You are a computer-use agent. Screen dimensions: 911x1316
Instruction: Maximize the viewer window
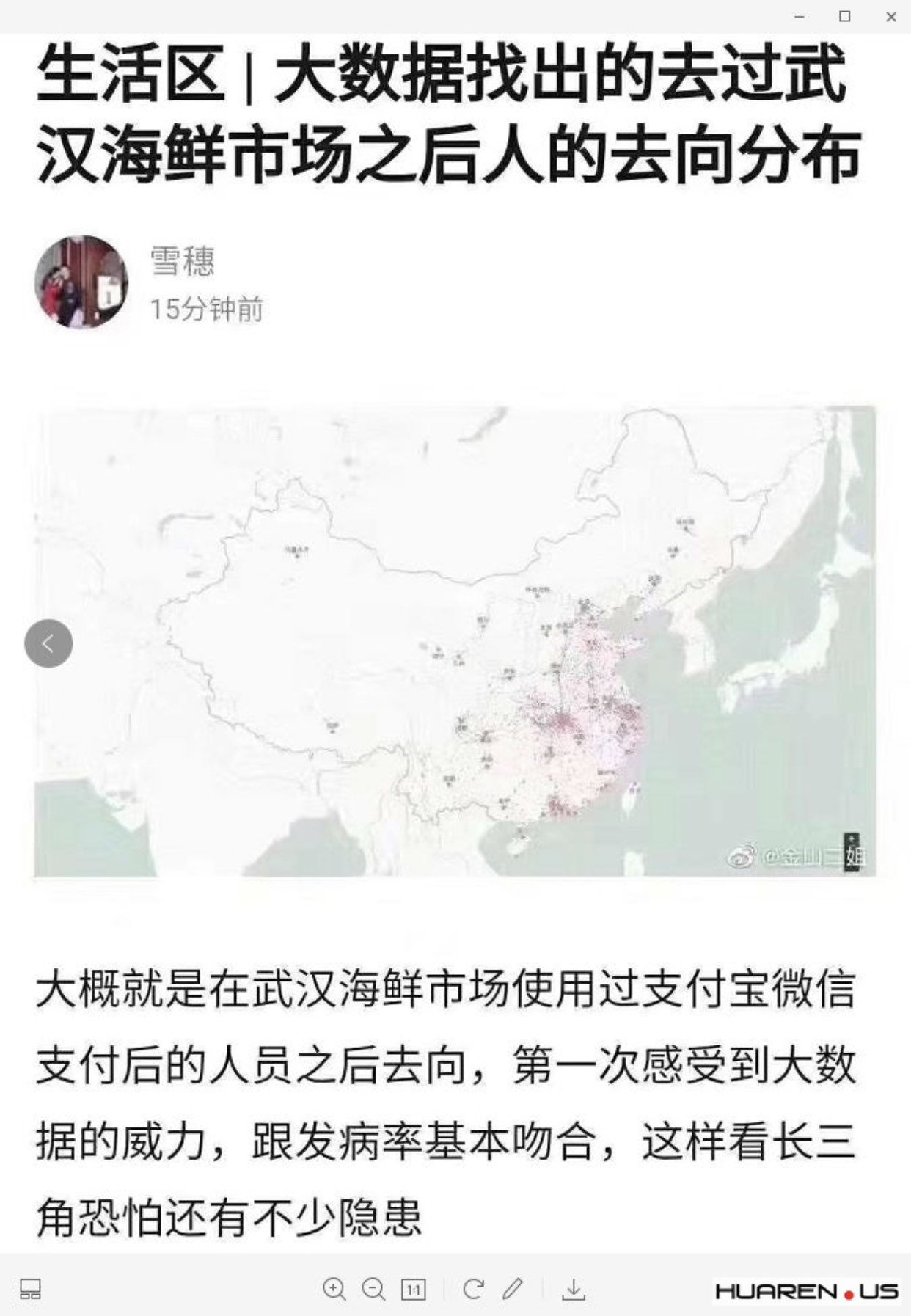point(845,16)
